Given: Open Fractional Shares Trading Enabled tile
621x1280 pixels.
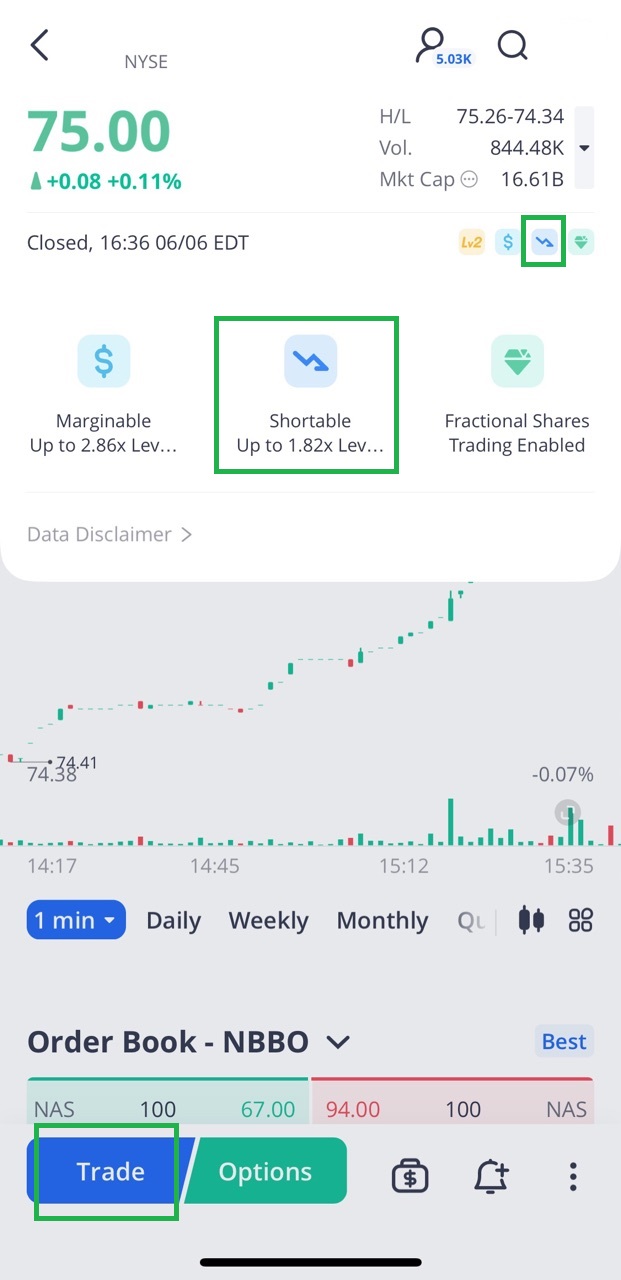Looking at the screenshot, I should [516, 395].
